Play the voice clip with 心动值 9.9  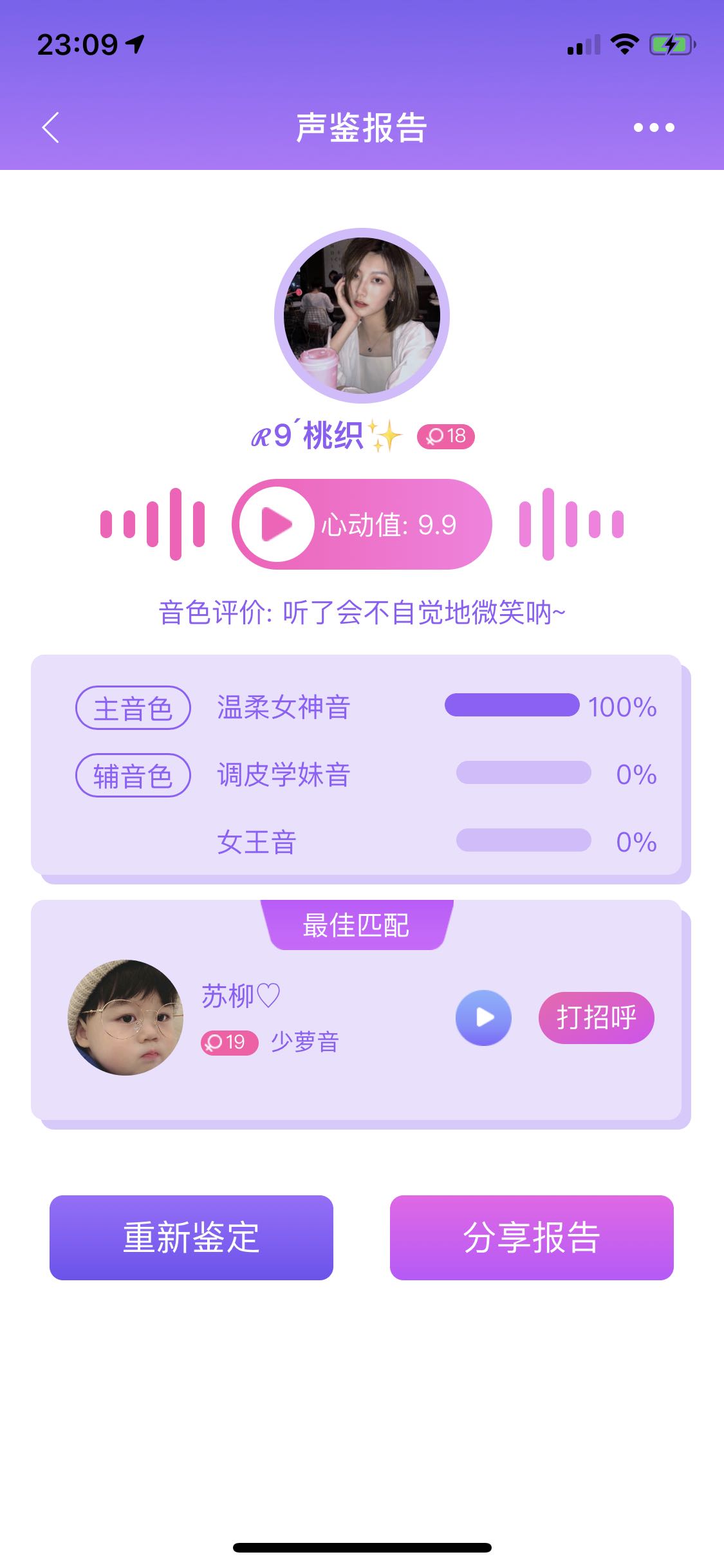point(277,524)
